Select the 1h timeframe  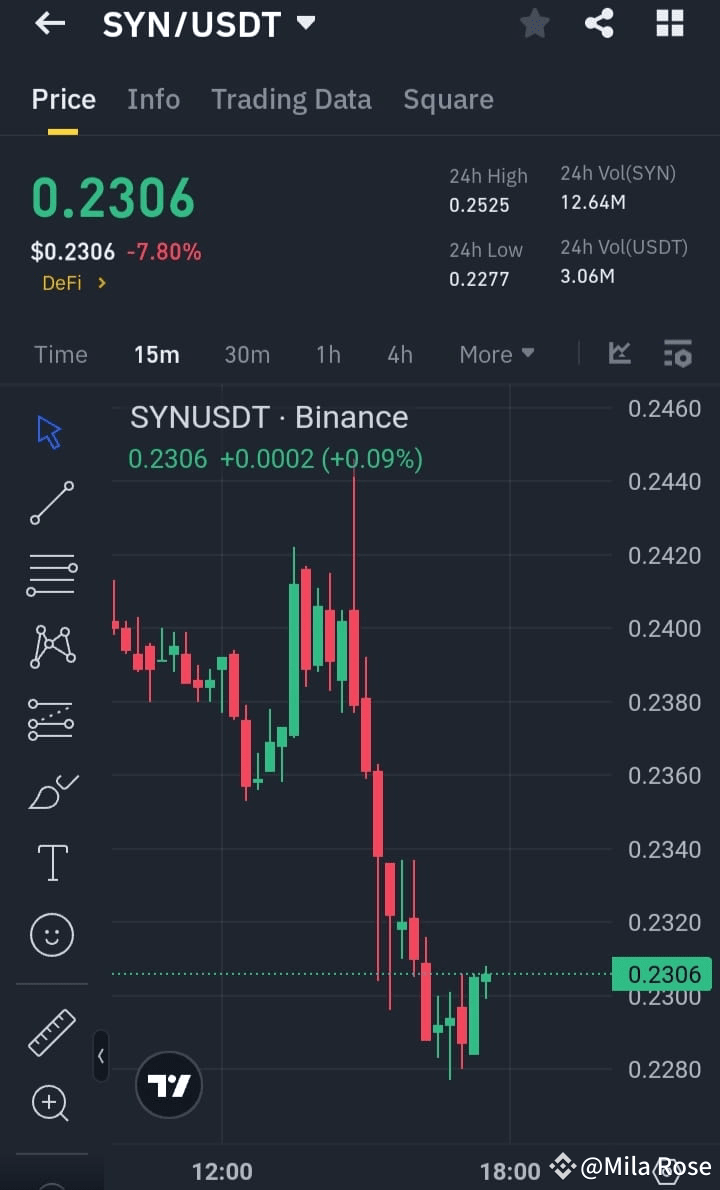pos(328,353)
